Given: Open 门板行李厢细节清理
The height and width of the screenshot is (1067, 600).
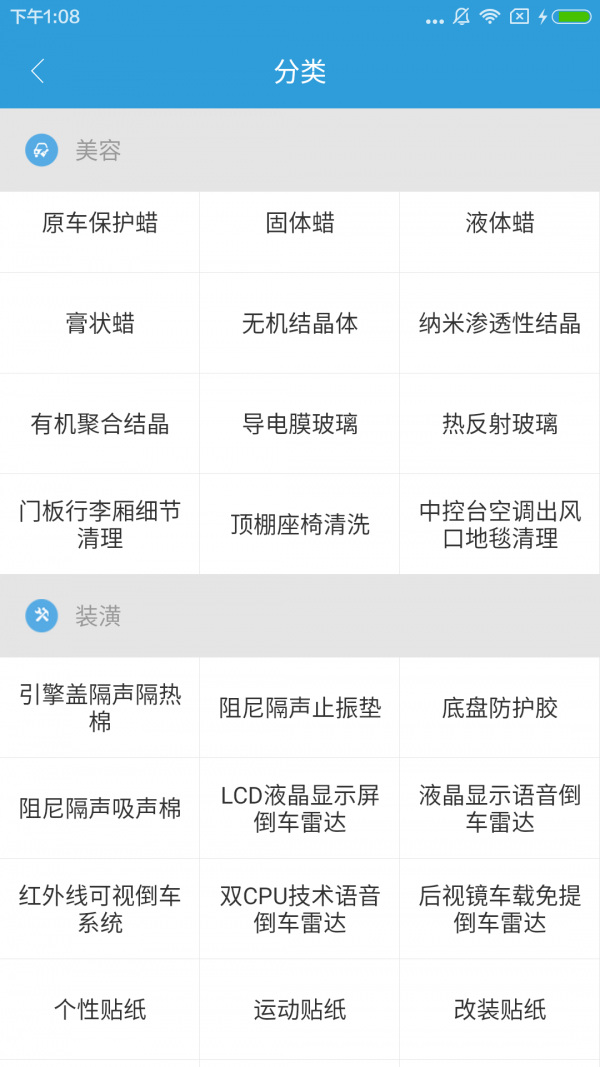Looking at the screenshot, I should point(100,524).
